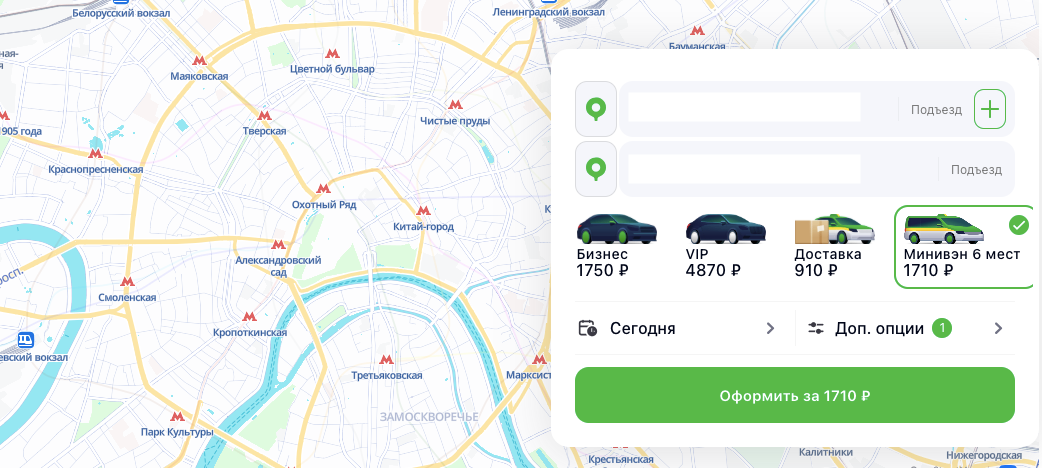Select the Доставка delivery tariff
Screen dimensions: 1043x468
pyautogui.click(x=832, y=245)
